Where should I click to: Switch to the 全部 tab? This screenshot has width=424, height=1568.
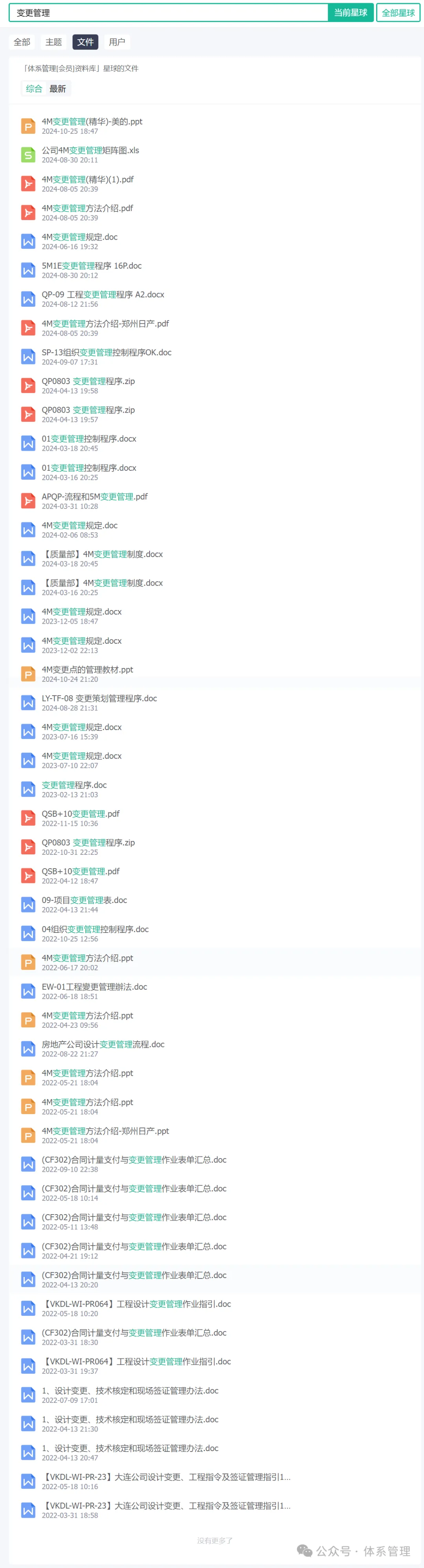[x=22, y=42]
